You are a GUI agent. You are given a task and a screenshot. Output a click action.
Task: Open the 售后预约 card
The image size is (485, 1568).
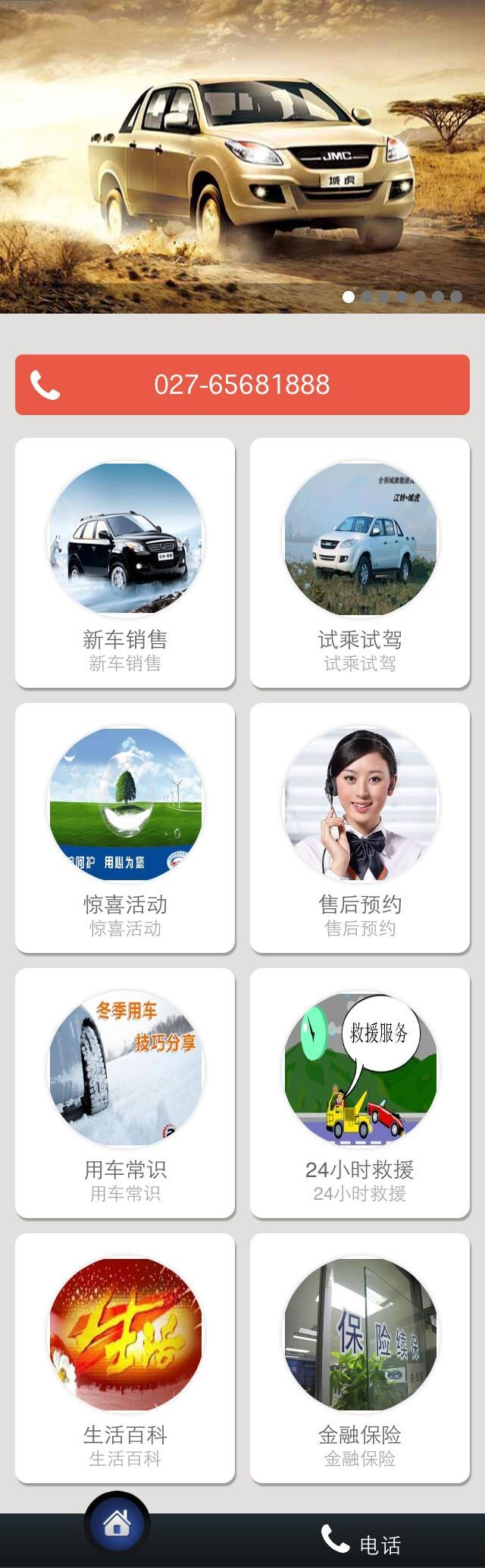[x=360, y=828]
